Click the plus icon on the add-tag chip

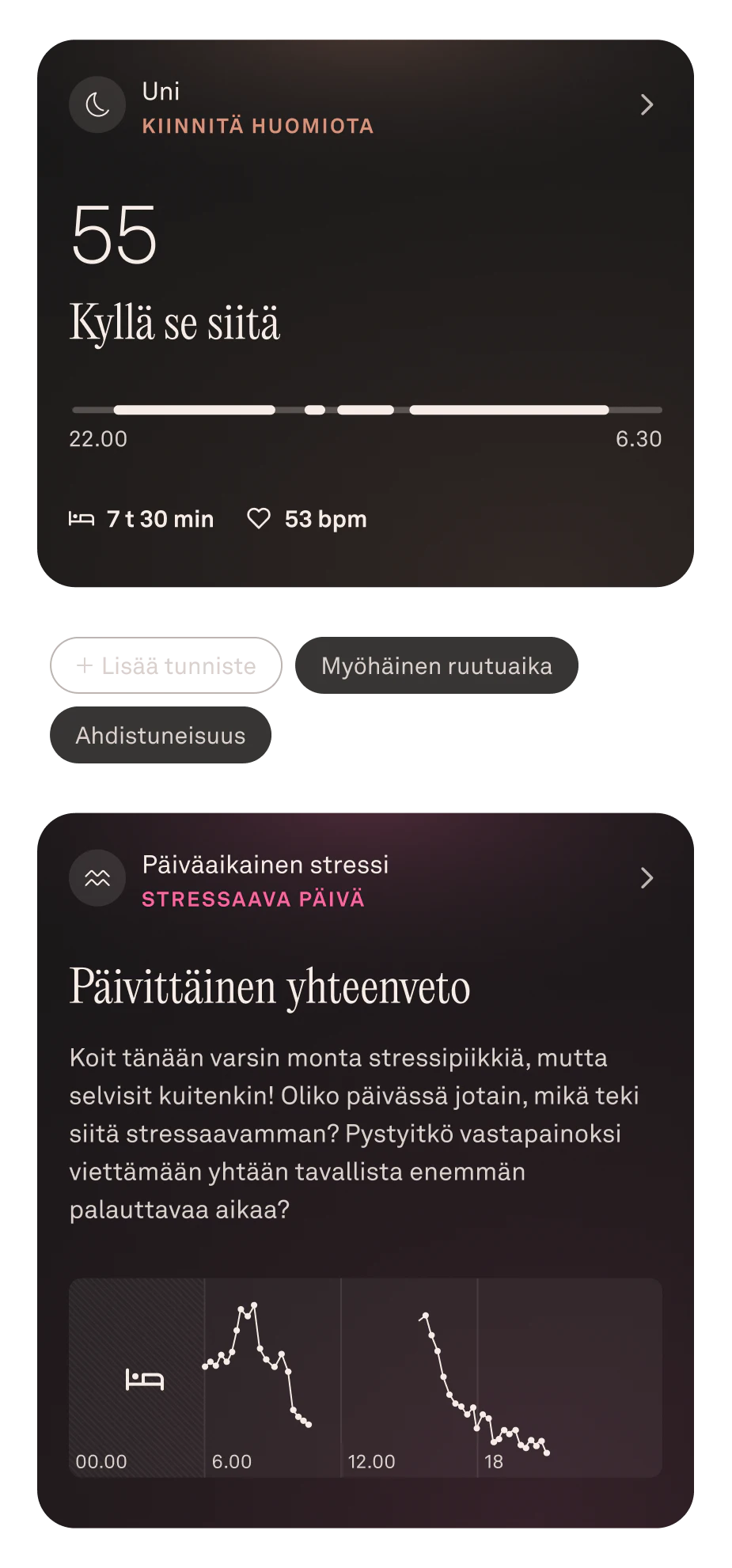coord(83,665)
